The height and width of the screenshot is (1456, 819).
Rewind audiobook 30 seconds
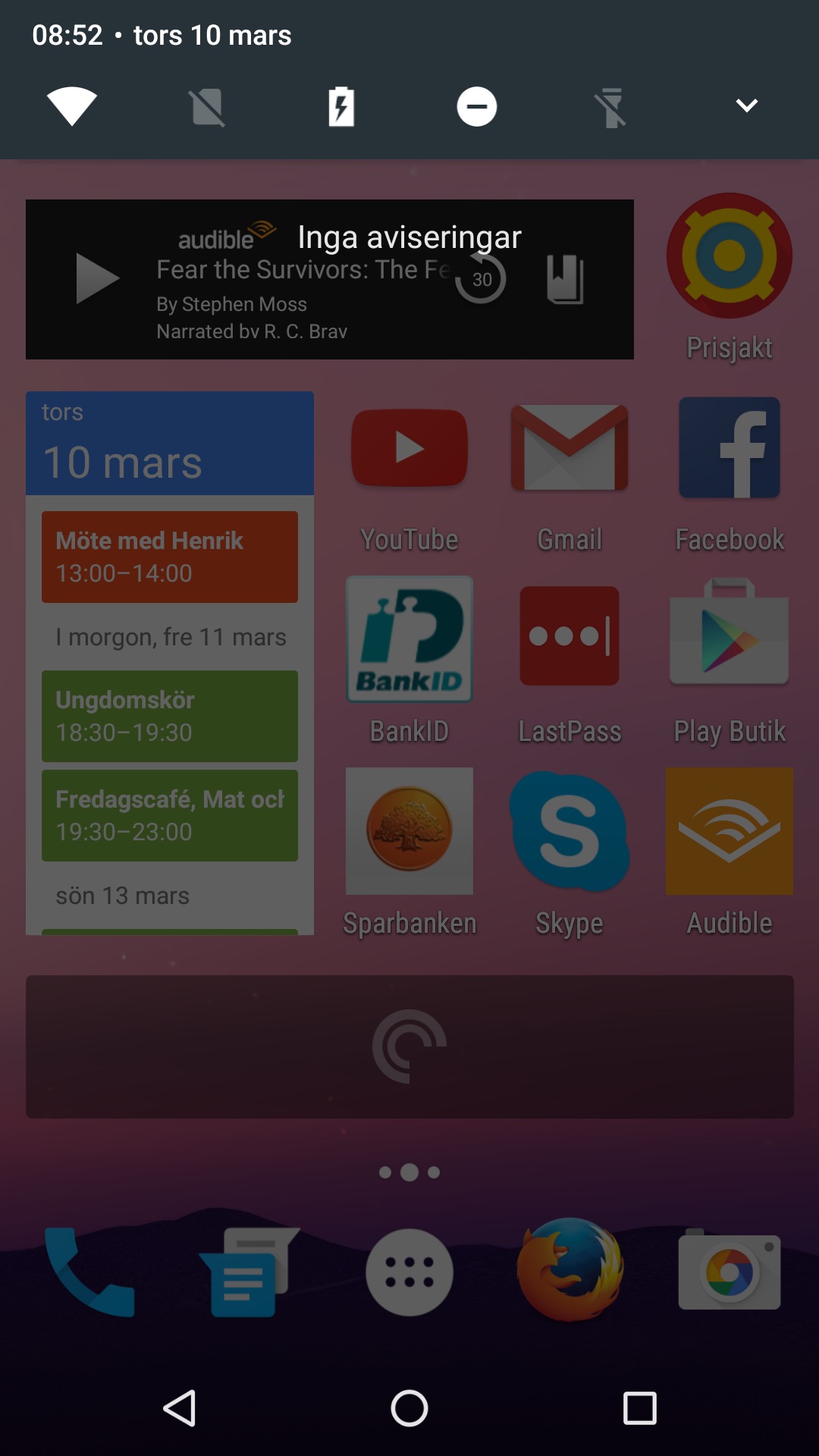coord(481,279)
